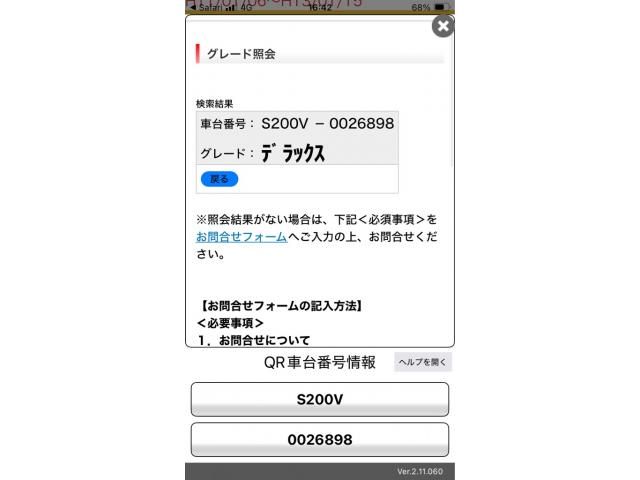Tap the 0026898 button

pos(319,440)
